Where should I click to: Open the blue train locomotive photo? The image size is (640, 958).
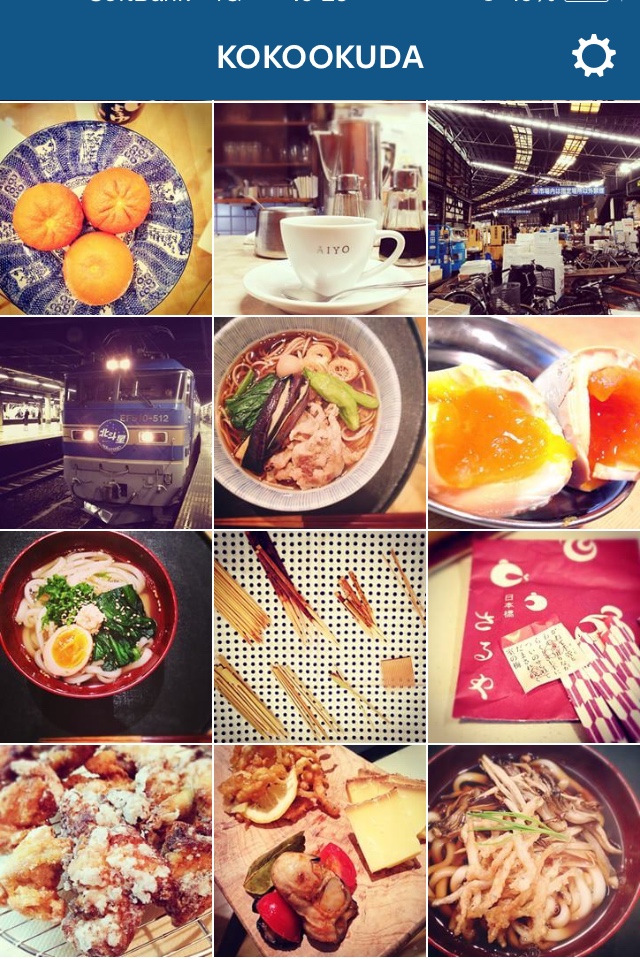pos(105,422)
